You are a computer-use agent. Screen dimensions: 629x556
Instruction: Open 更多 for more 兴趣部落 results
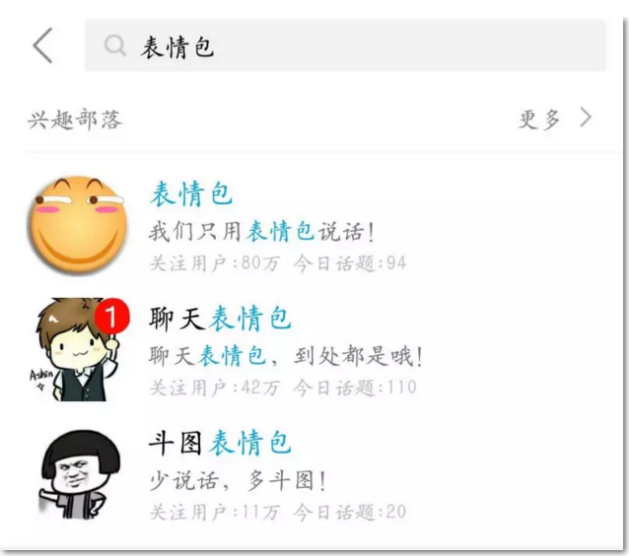point(555,119)
